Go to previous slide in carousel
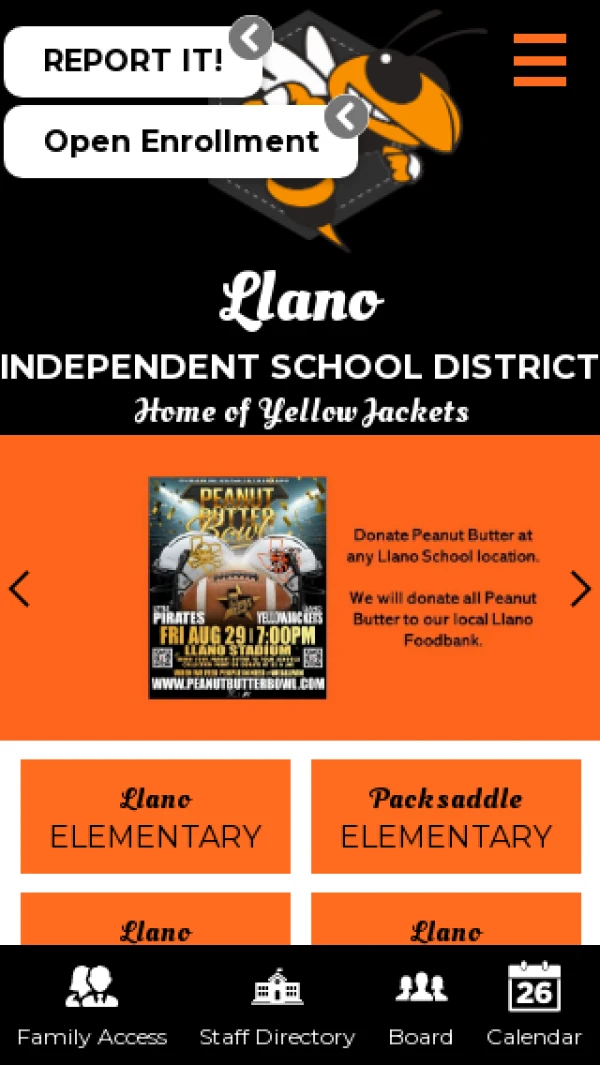600x1065 pixels. [20, 589]
